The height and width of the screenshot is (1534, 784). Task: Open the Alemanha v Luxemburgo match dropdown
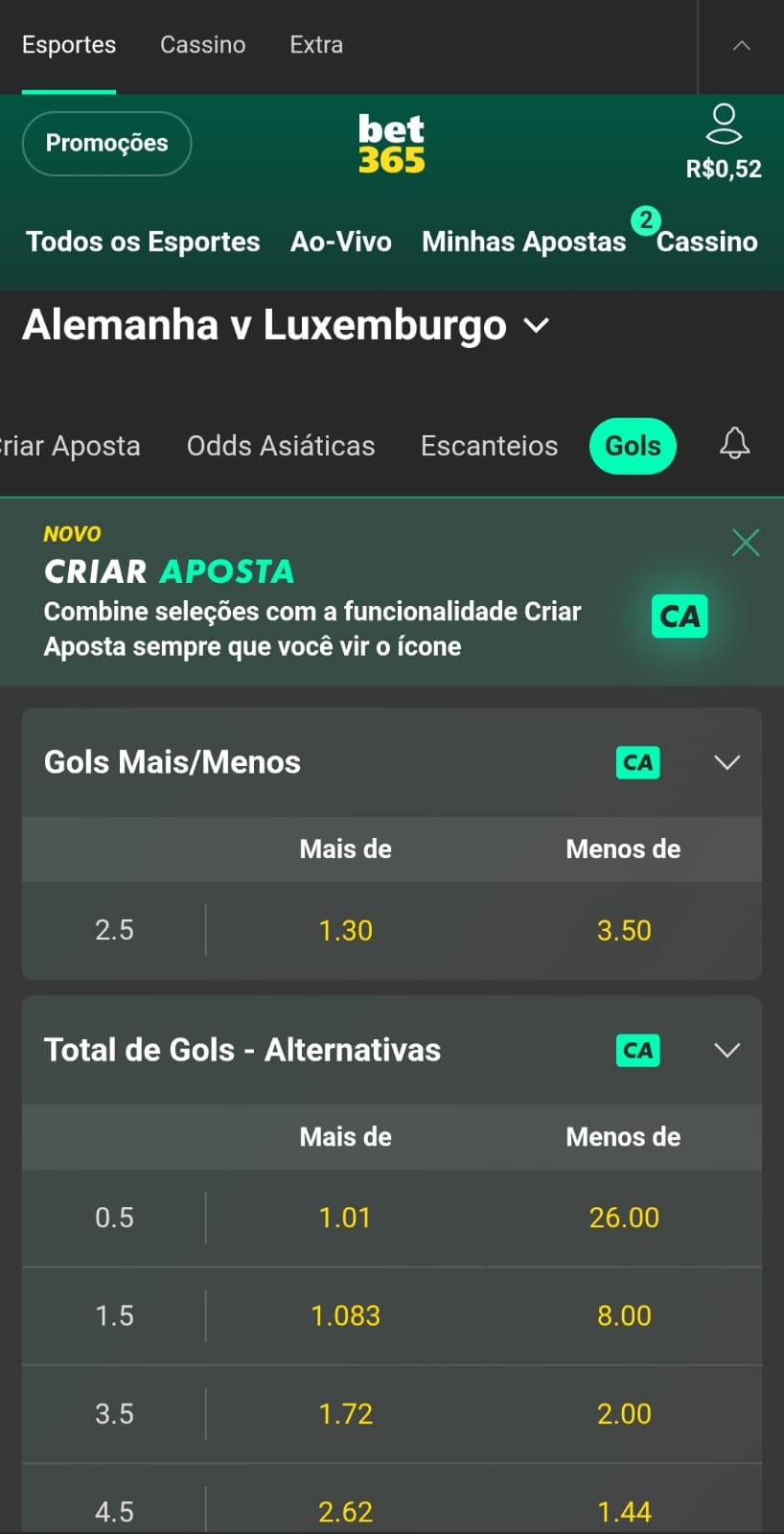pos(536,325)
